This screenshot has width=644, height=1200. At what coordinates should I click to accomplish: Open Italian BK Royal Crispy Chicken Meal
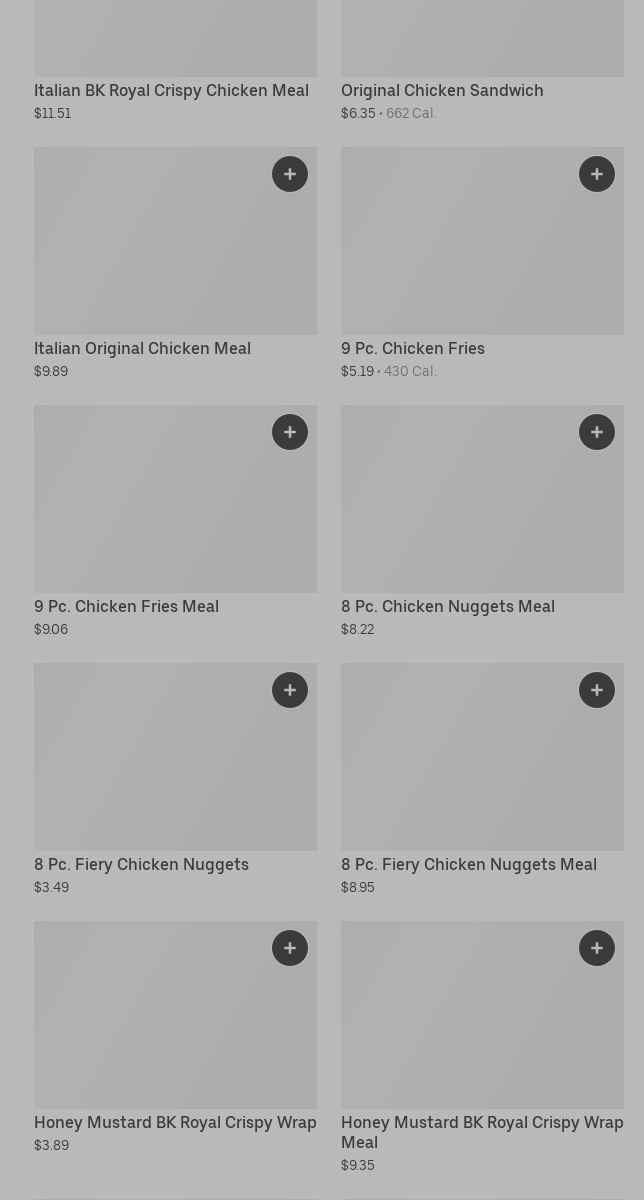(171, 91)
